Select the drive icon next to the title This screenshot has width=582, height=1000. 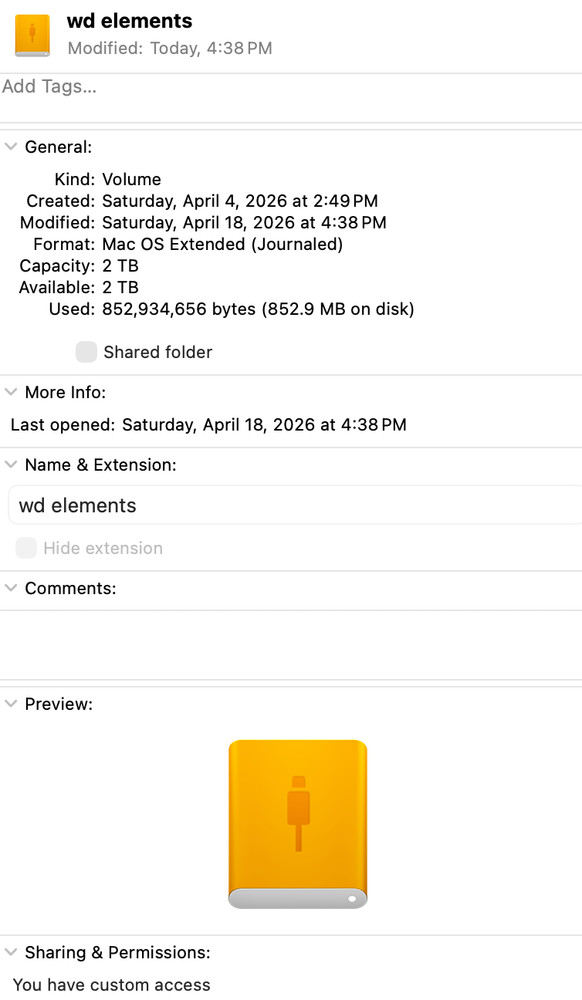33,36
